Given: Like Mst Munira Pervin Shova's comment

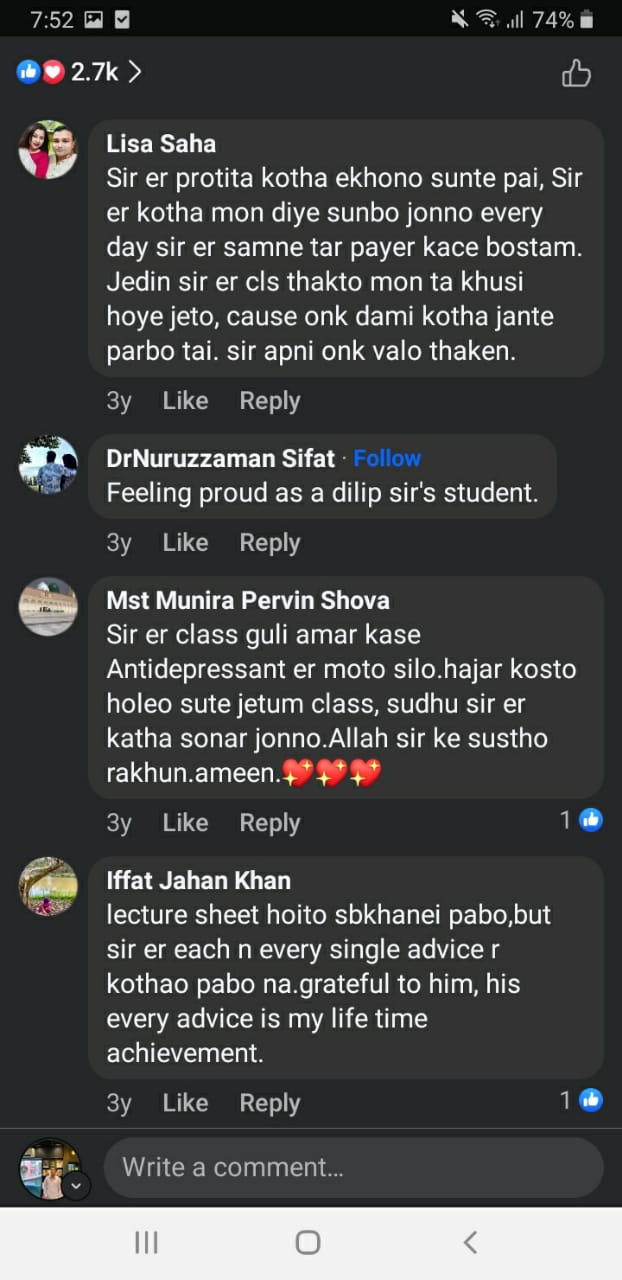Looking at the screenshot, I should tap(185, 823).
